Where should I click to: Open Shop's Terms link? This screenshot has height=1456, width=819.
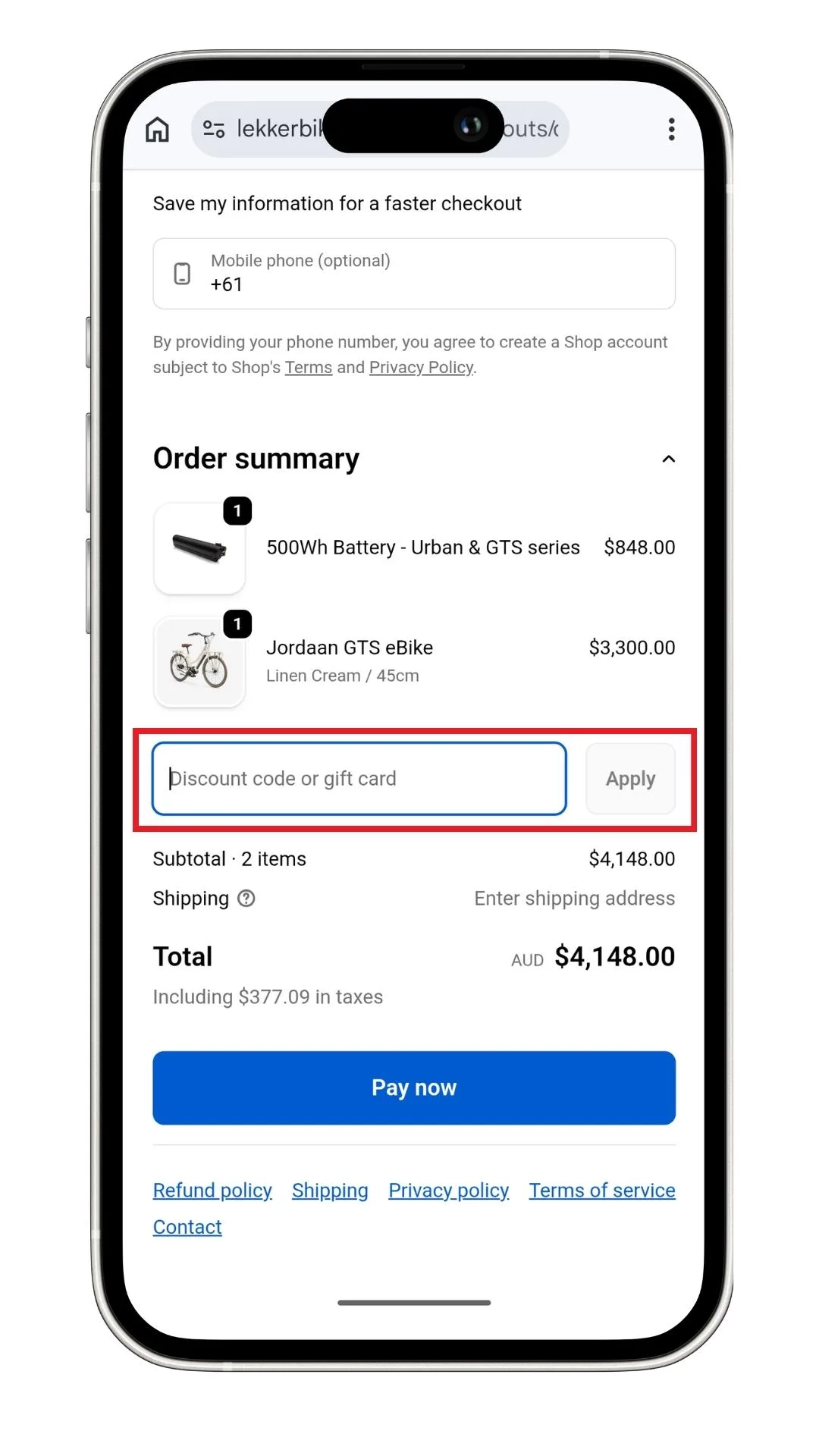pos(308,368)
